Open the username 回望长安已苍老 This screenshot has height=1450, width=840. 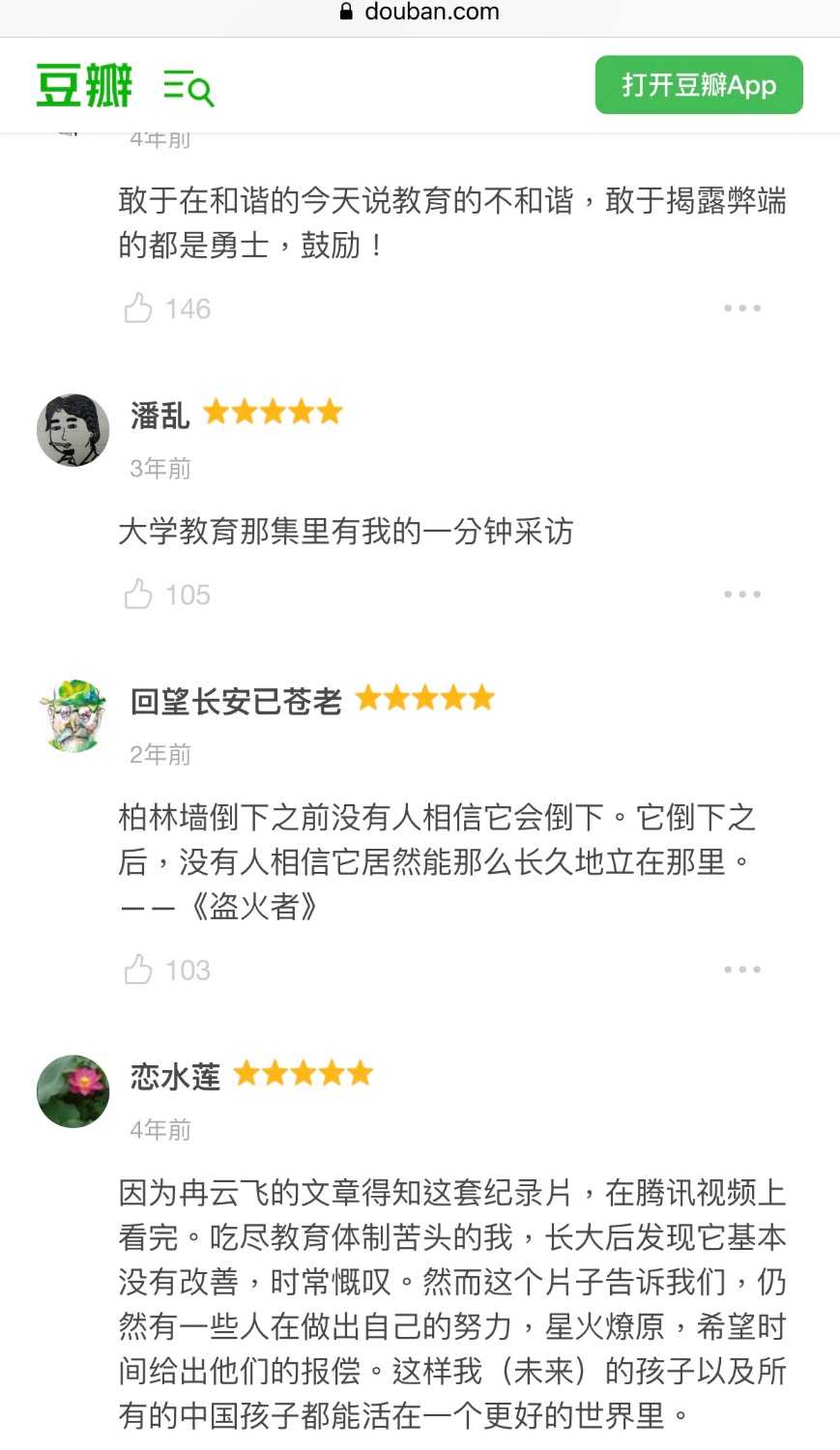(x=236, y=701)
